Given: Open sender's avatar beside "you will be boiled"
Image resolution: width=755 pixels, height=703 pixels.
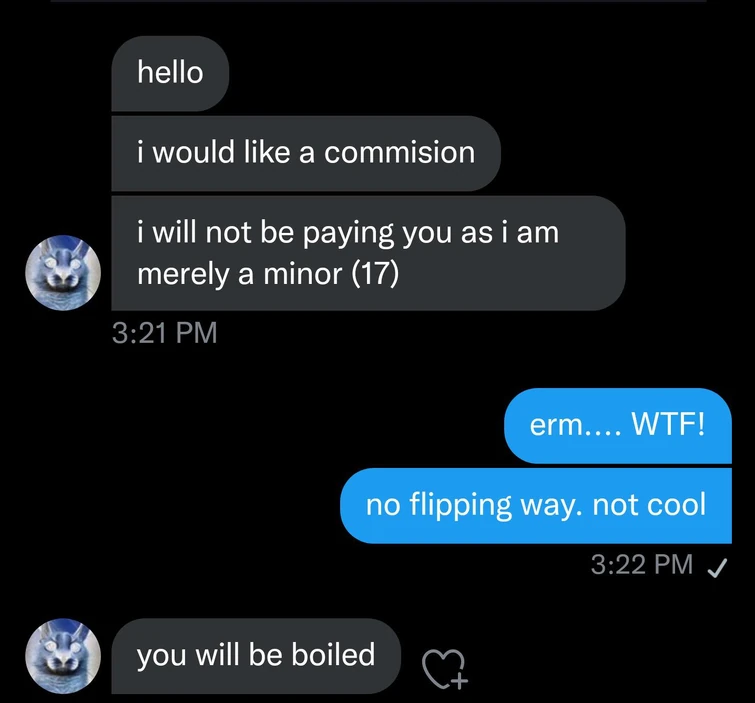Looking at the screenshot, I should pos(63,656).
